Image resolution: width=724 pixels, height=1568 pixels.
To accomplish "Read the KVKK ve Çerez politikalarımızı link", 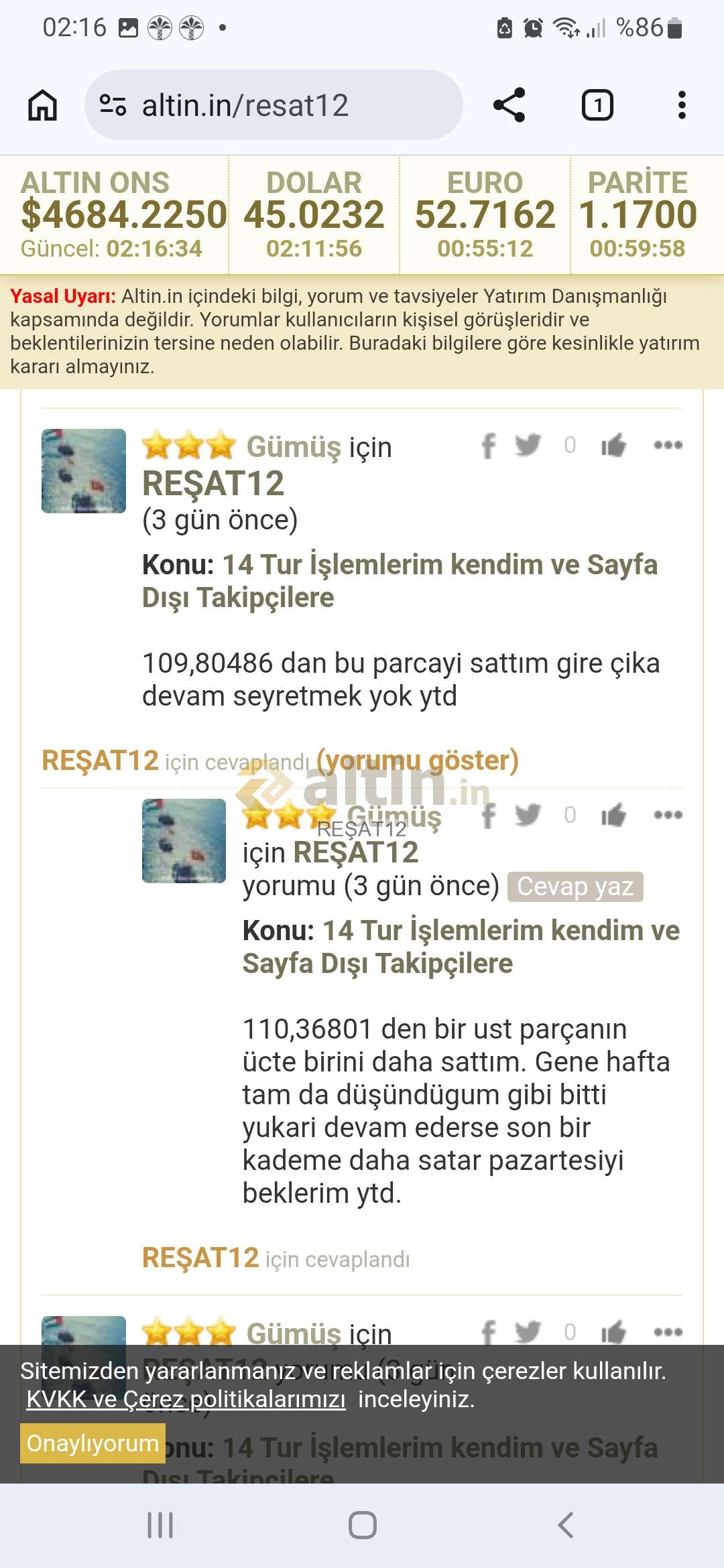I will click(x=186, y=1399).
